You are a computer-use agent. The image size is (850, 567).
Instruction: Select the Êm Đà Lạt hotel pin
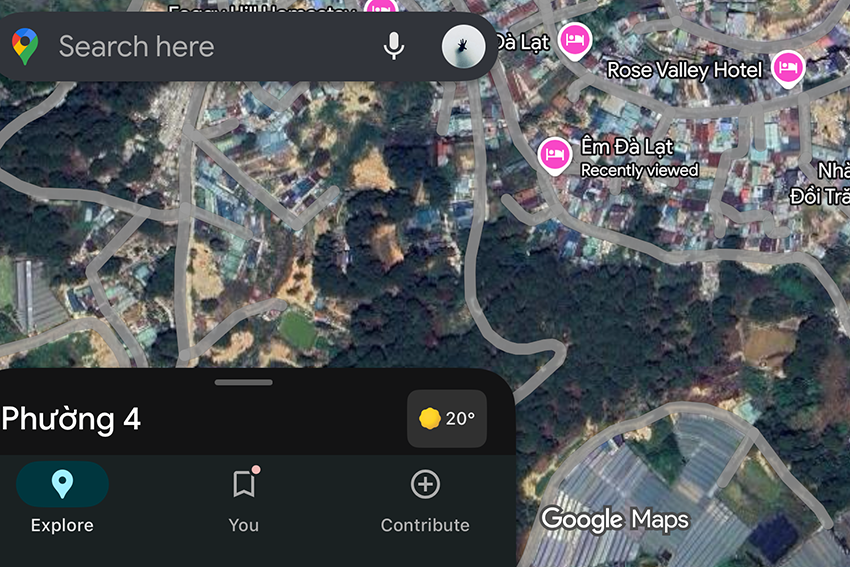[554, 154]
